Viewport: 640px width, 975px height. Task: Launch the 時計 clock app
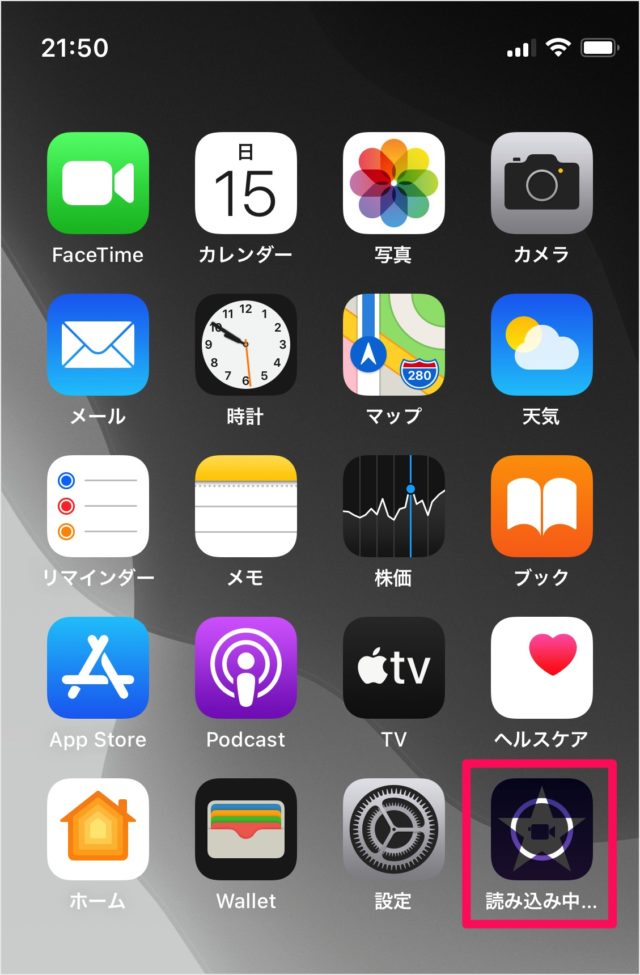pyautogui.click(x=246, y=345)
